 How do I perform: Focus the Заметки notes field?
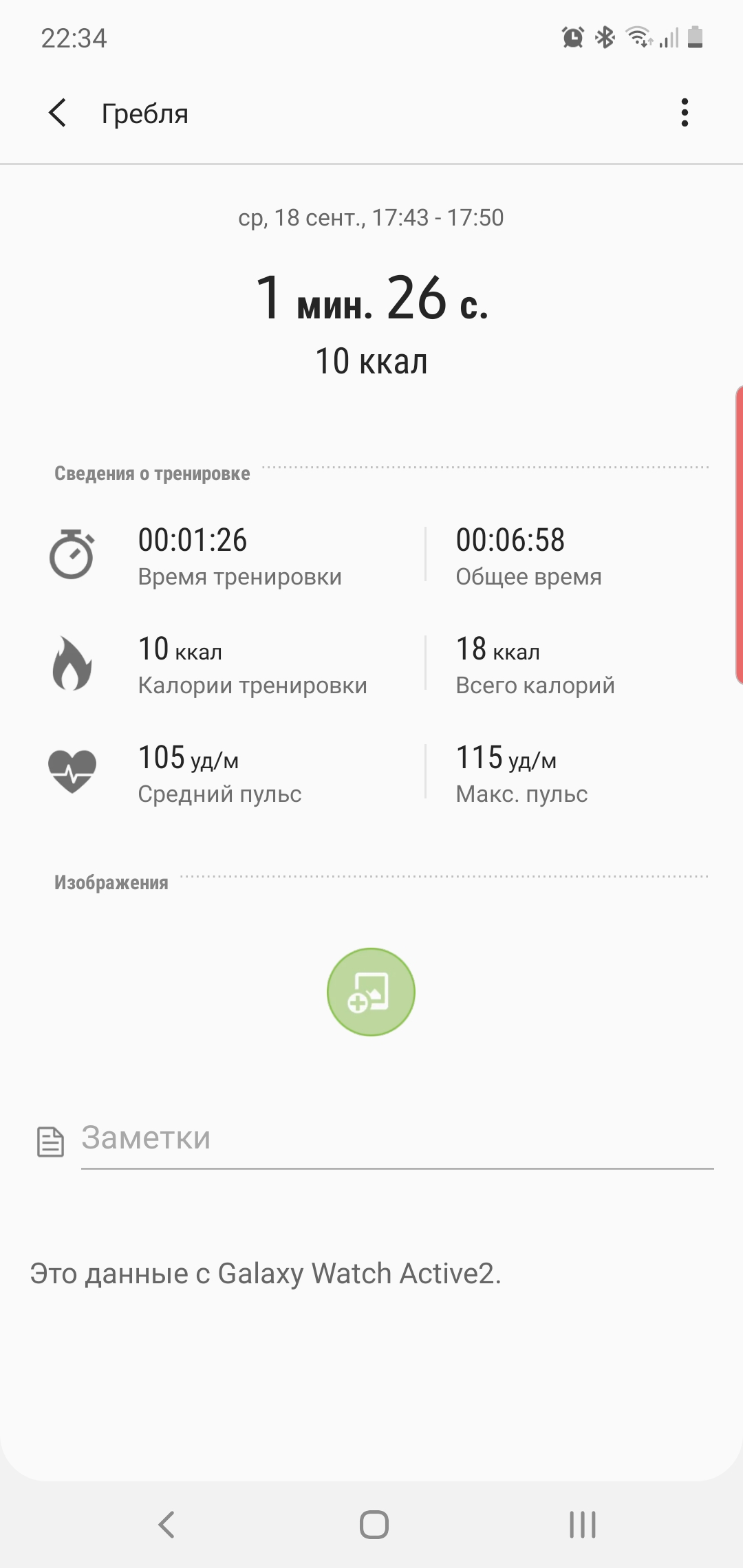[x=396, y=1139]
